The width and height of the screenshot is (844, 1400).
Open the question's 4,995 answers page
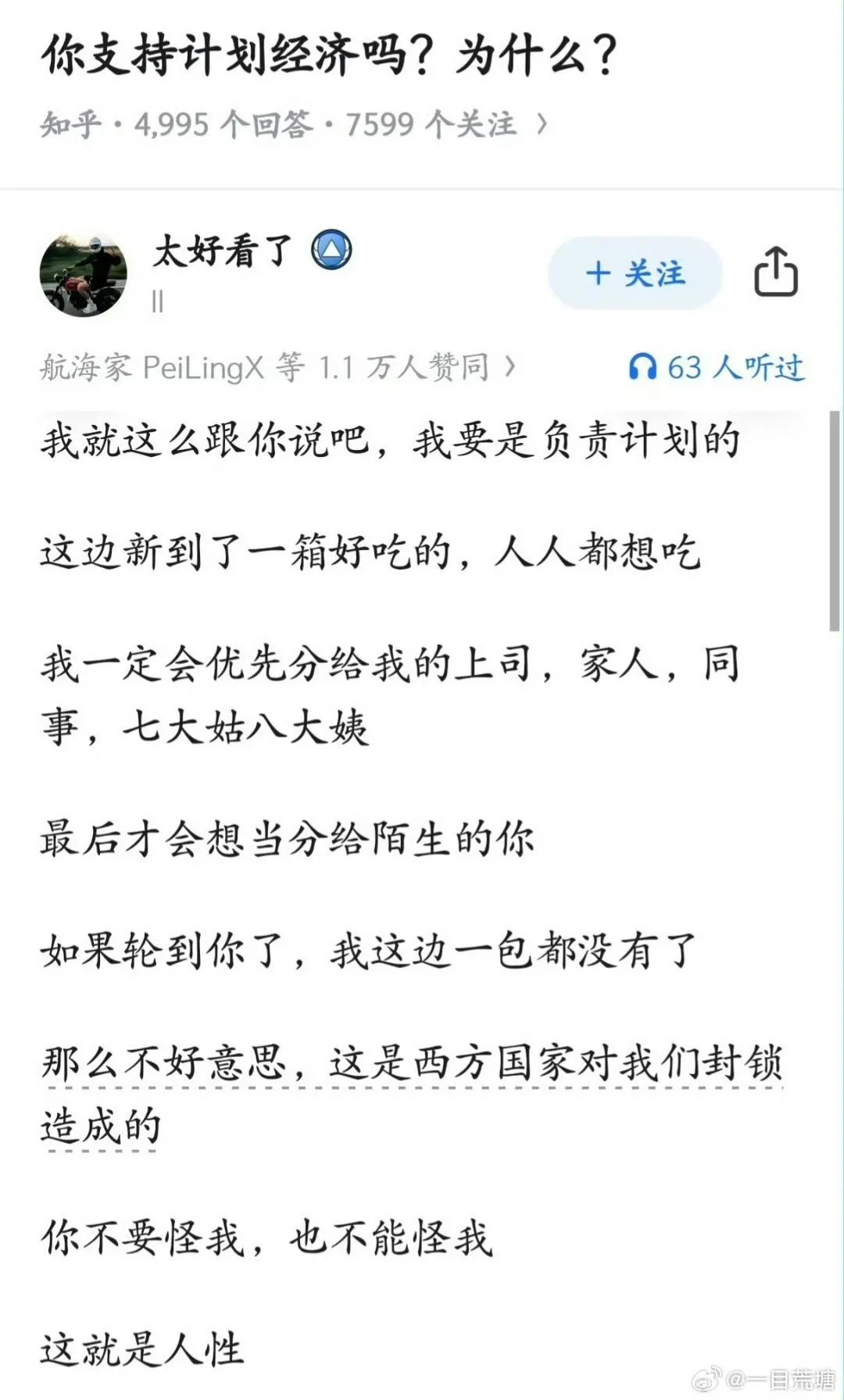(x=294, y=124)
